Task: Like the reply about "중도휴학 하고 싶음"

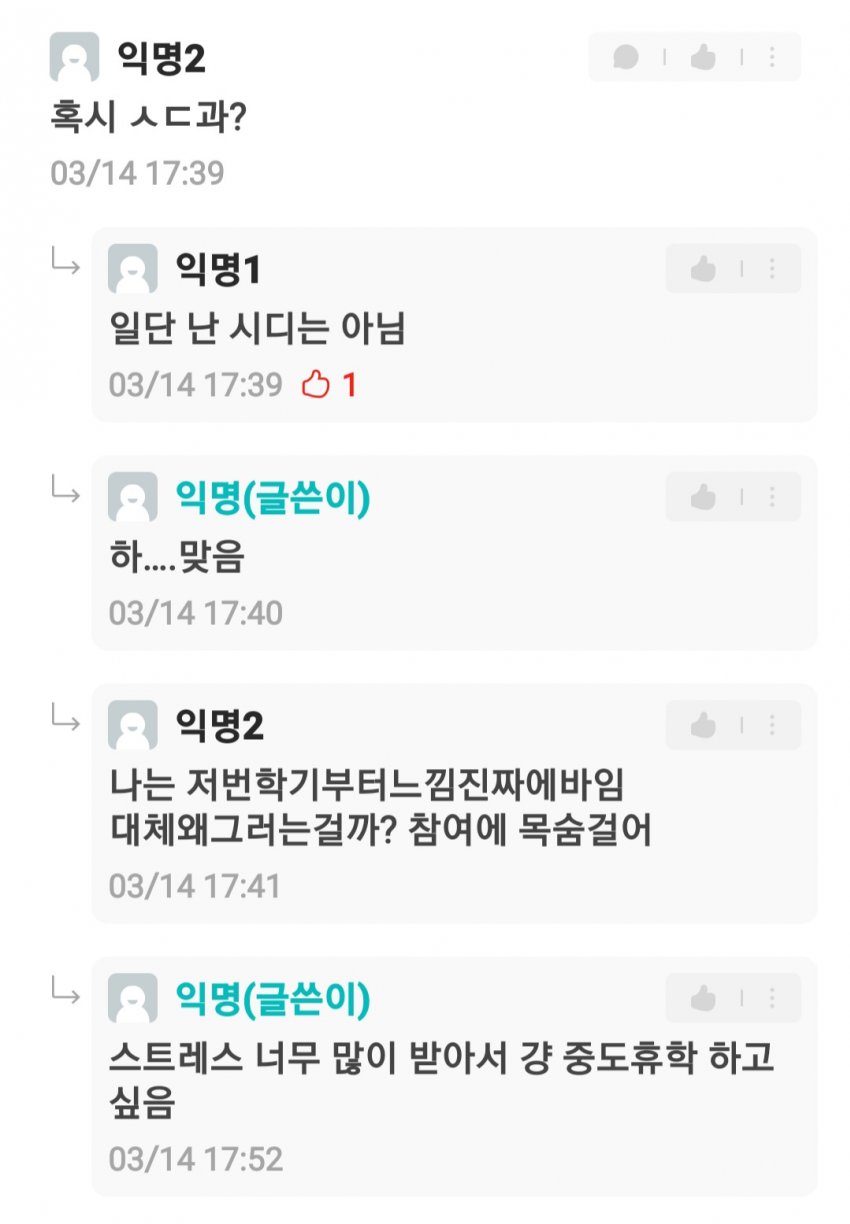Action: [703, 998]
